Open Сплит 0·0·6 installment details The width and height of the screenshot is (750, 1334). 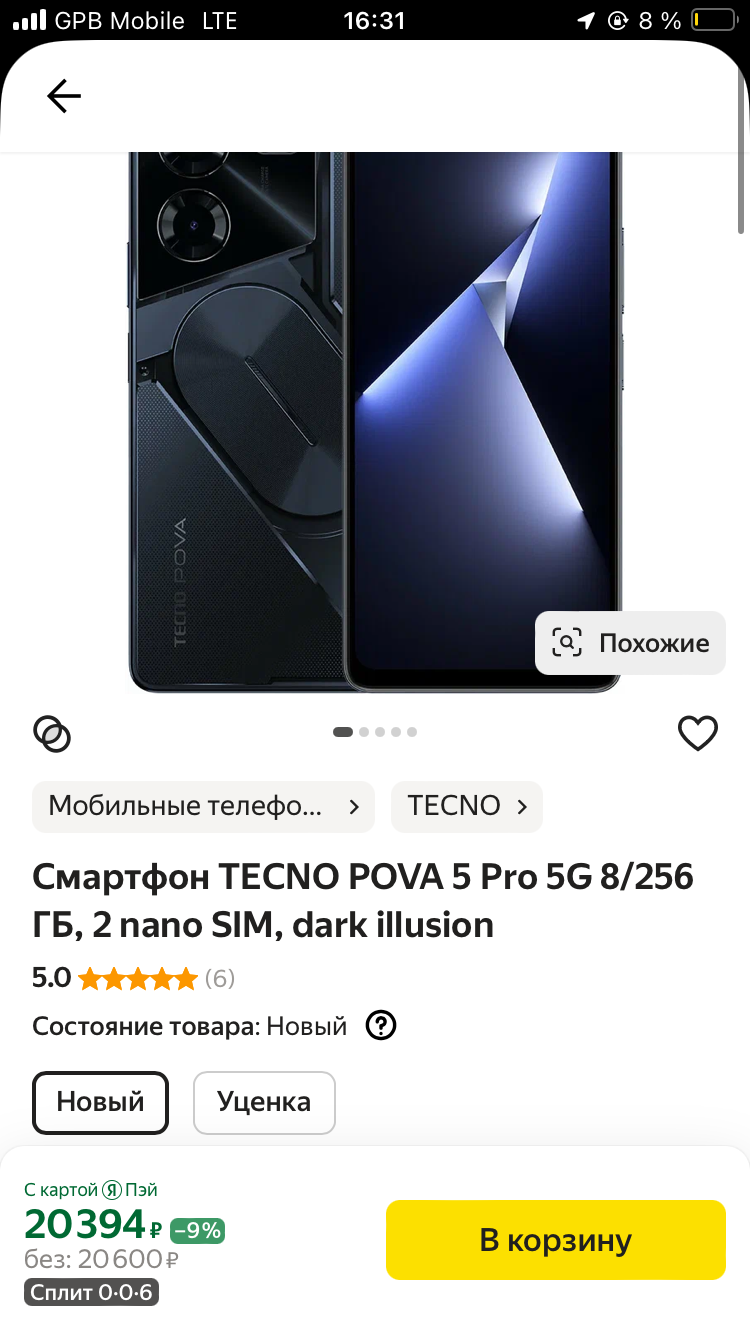[91, 1293]
